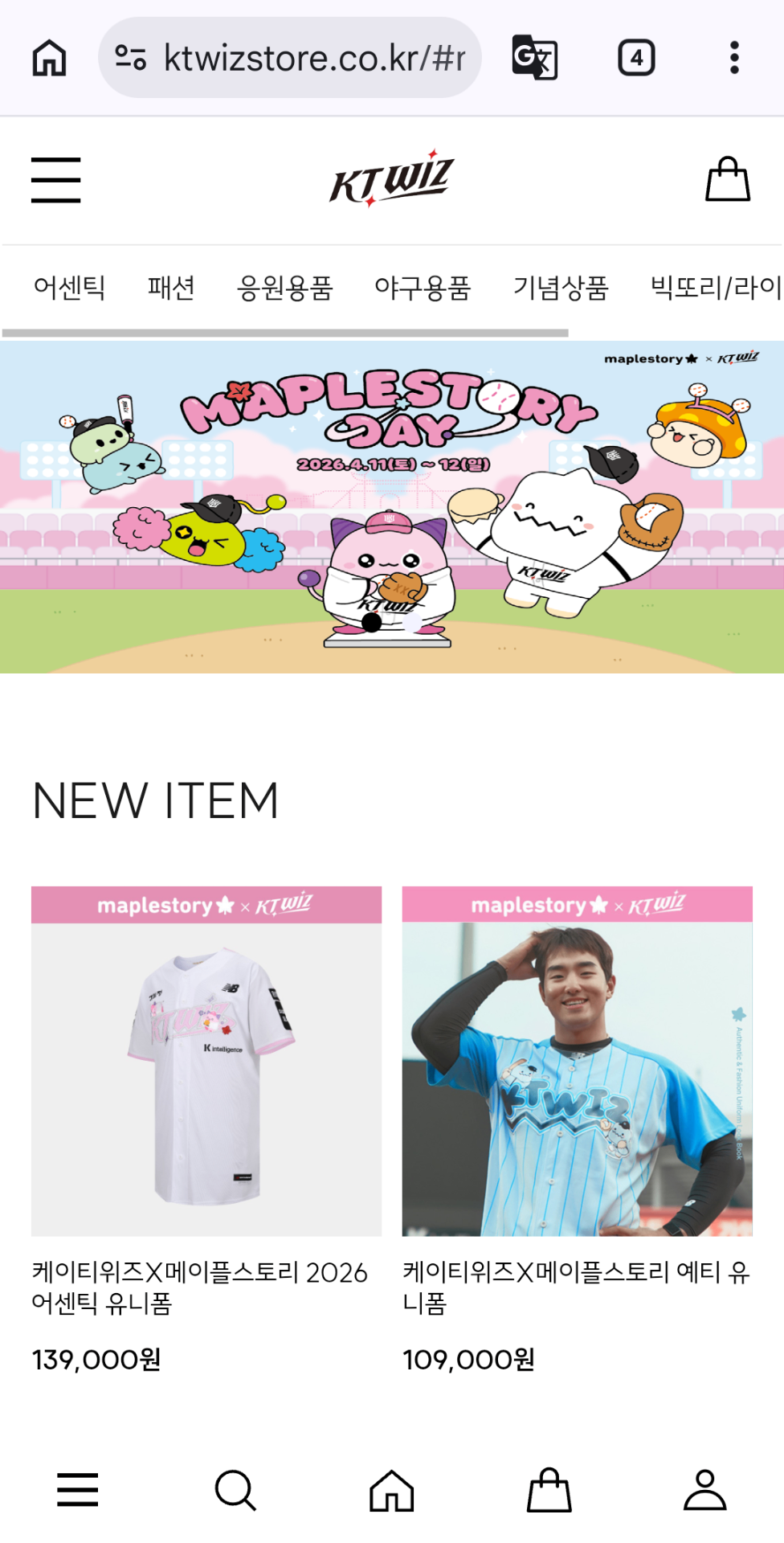The height and width of the screenshot is (1543, 784).
Task: View the 메이플스토리 예티 유니폼 product
Action: click(x=577, y=1061)
